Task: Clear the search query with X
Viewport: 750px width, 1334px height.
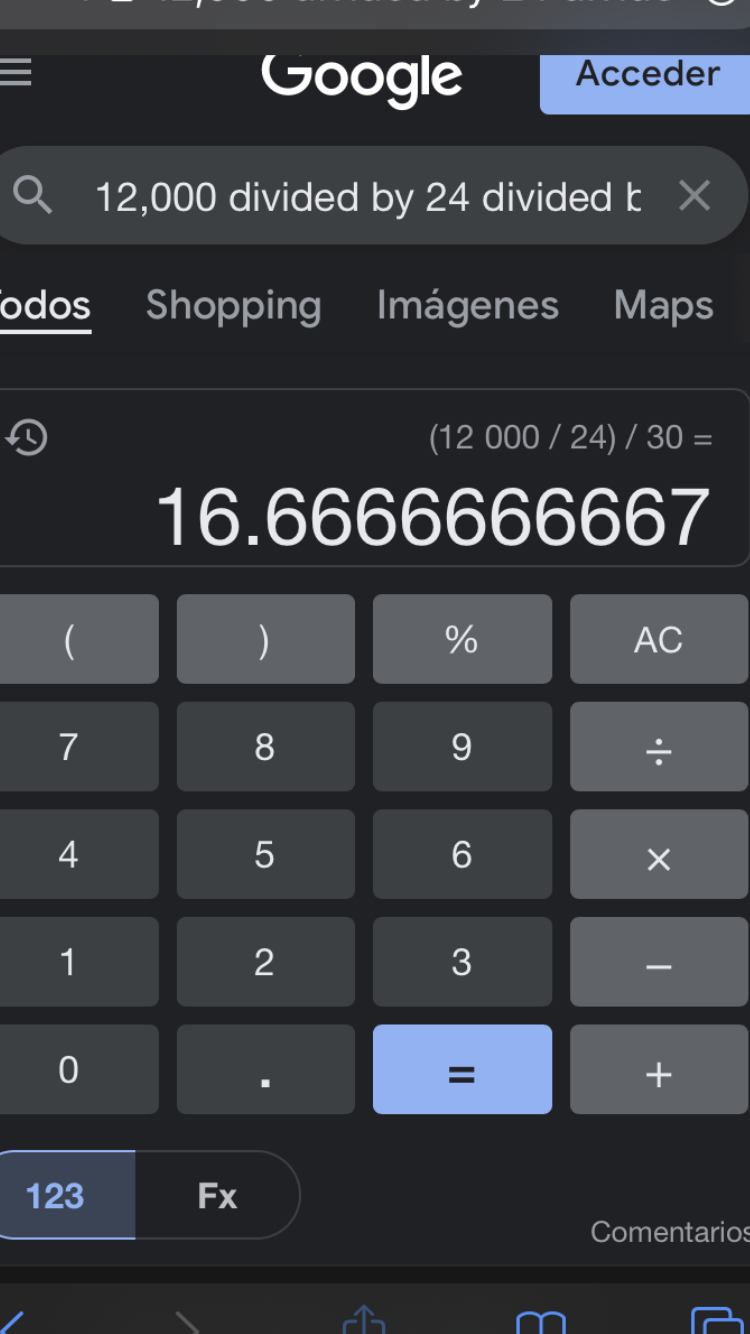Action: click(694, 196)
